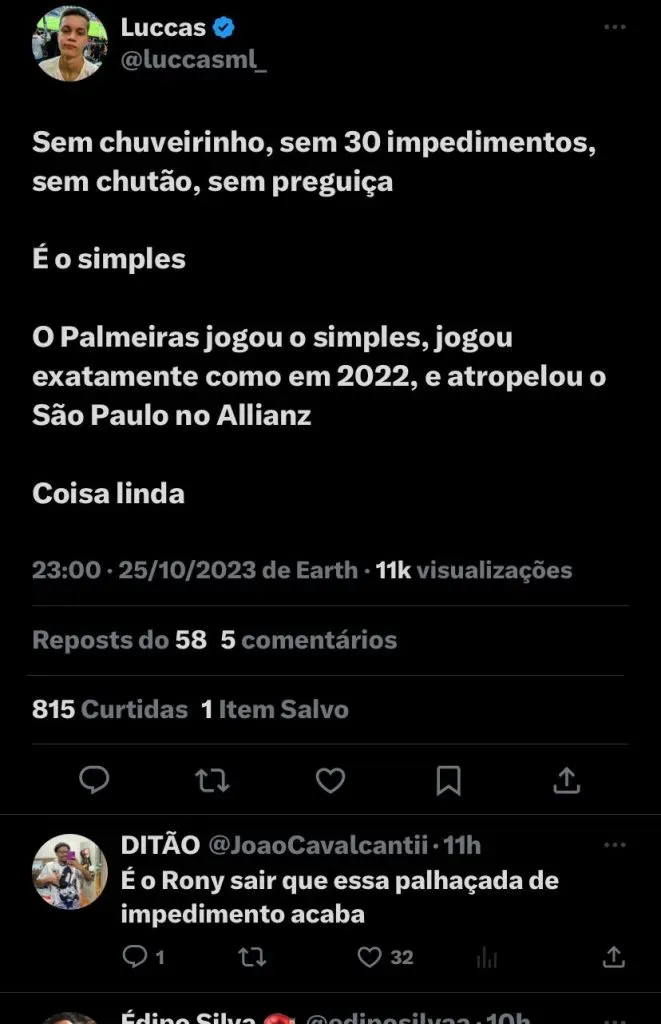Image resolution: width=661 pixels, height=1024 pixels.
Task: Open DITÃO's profile picture
Action: (x=69, y=871)
